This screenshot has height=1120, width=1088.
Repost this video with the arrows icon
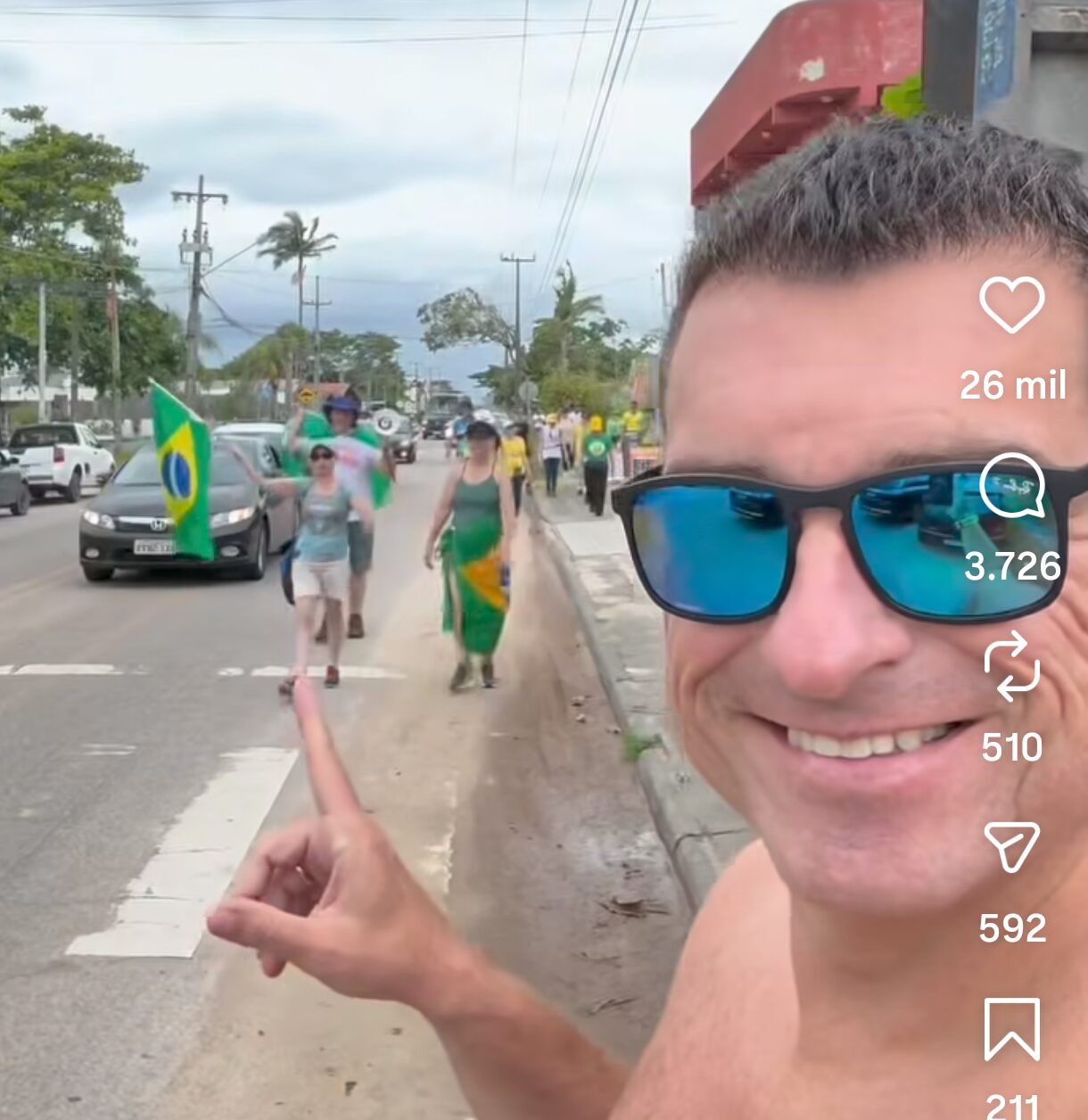1012,667
